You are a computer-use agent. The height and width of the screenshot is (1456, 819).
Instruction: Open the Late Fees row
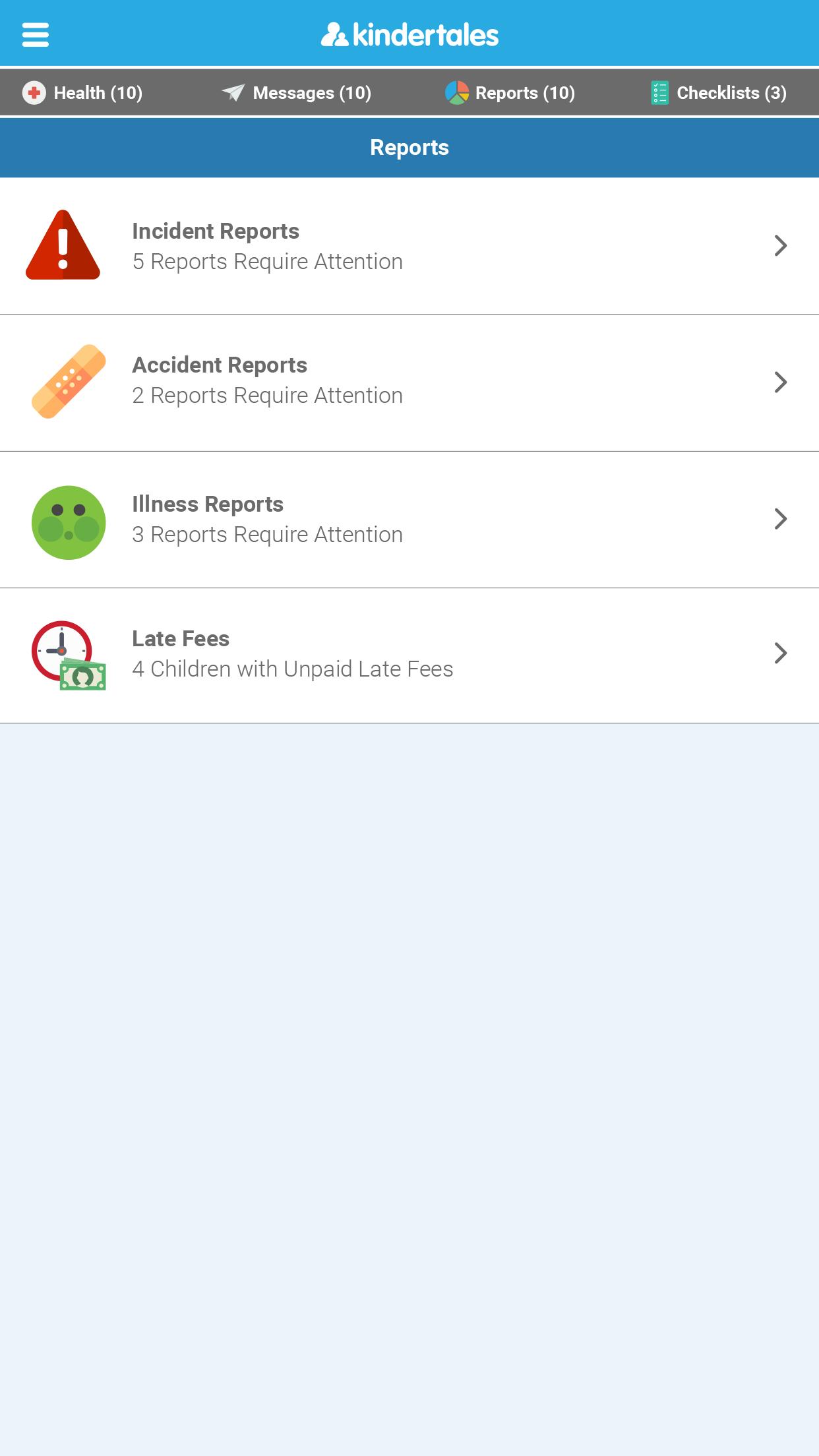coord(409,655)
